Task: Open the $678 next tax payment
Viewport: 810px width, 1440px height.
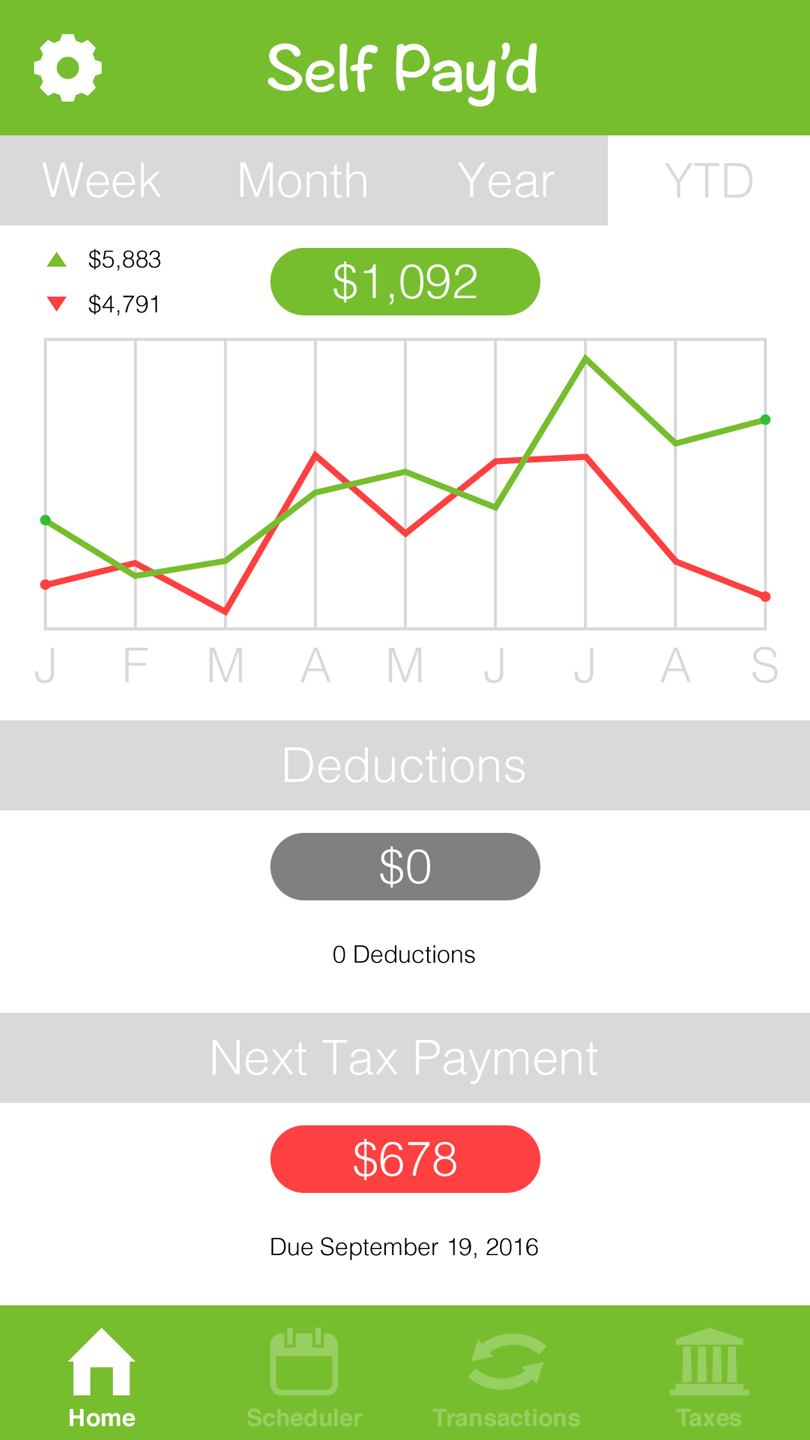Action: (405, 1159)
